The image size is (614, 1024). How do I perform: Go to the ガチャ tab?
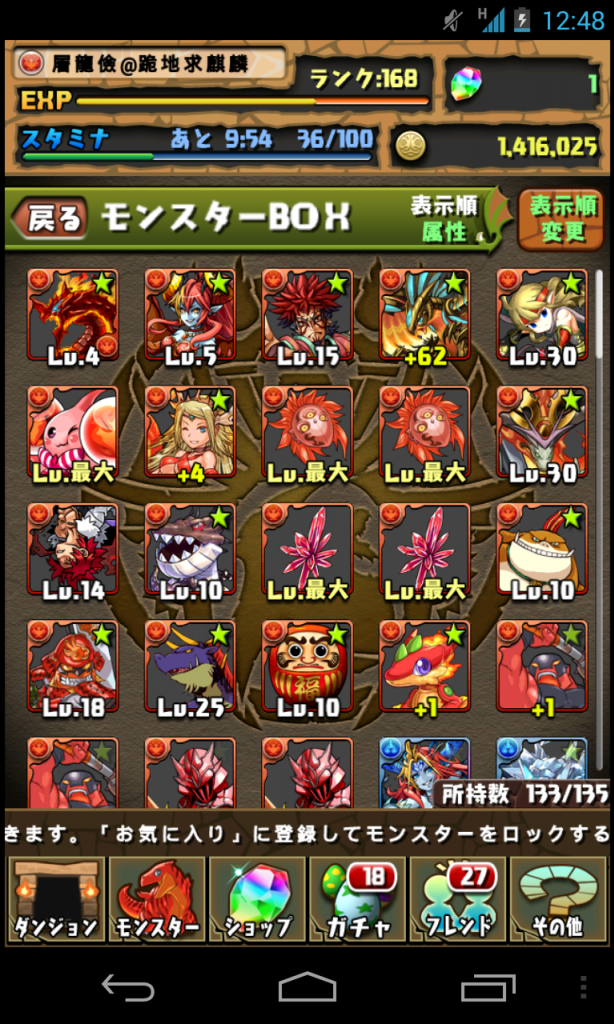357,900
